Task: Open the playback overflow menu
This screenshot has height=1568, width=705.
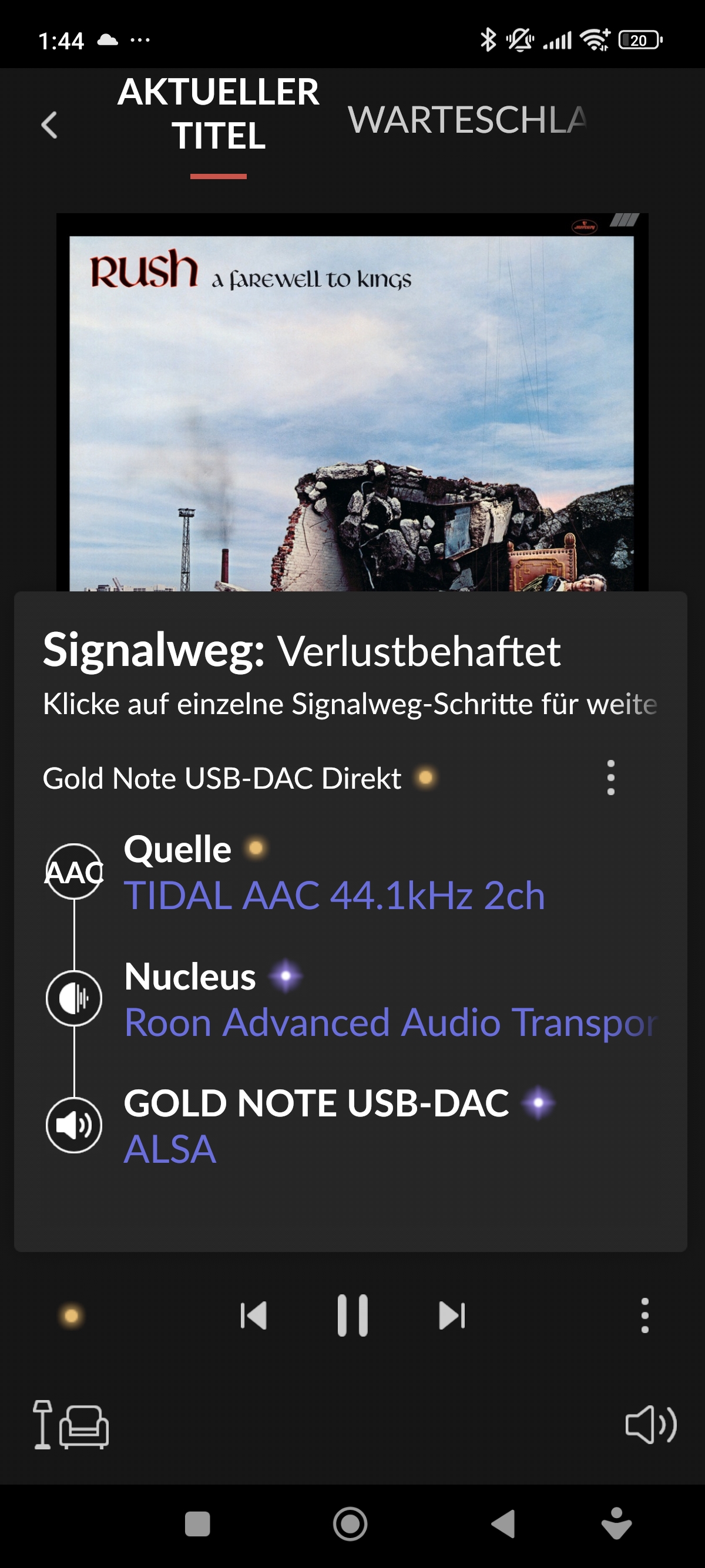Action: pyautogui.click(x=644, y=1315)
